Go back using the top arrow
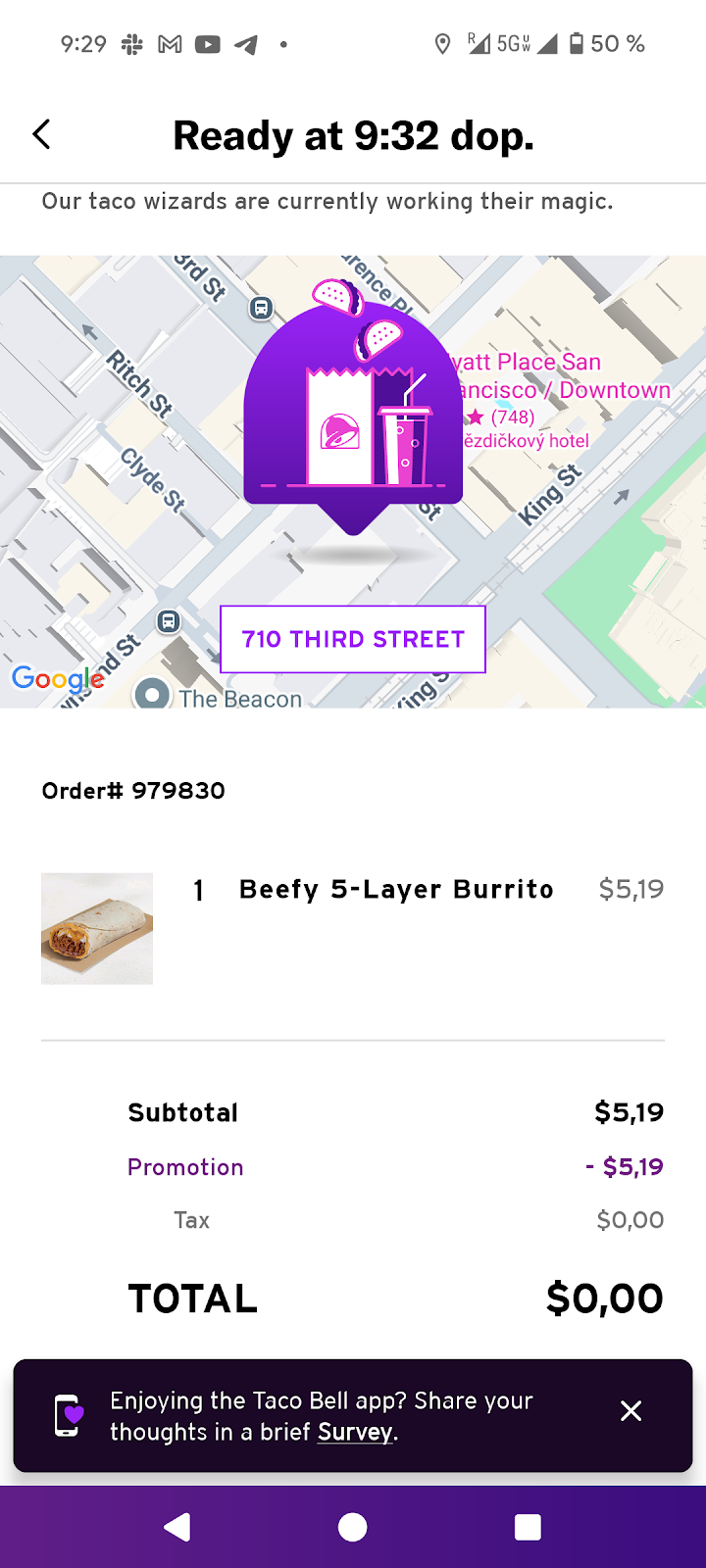706x1568 pixels. coord(41,135)
